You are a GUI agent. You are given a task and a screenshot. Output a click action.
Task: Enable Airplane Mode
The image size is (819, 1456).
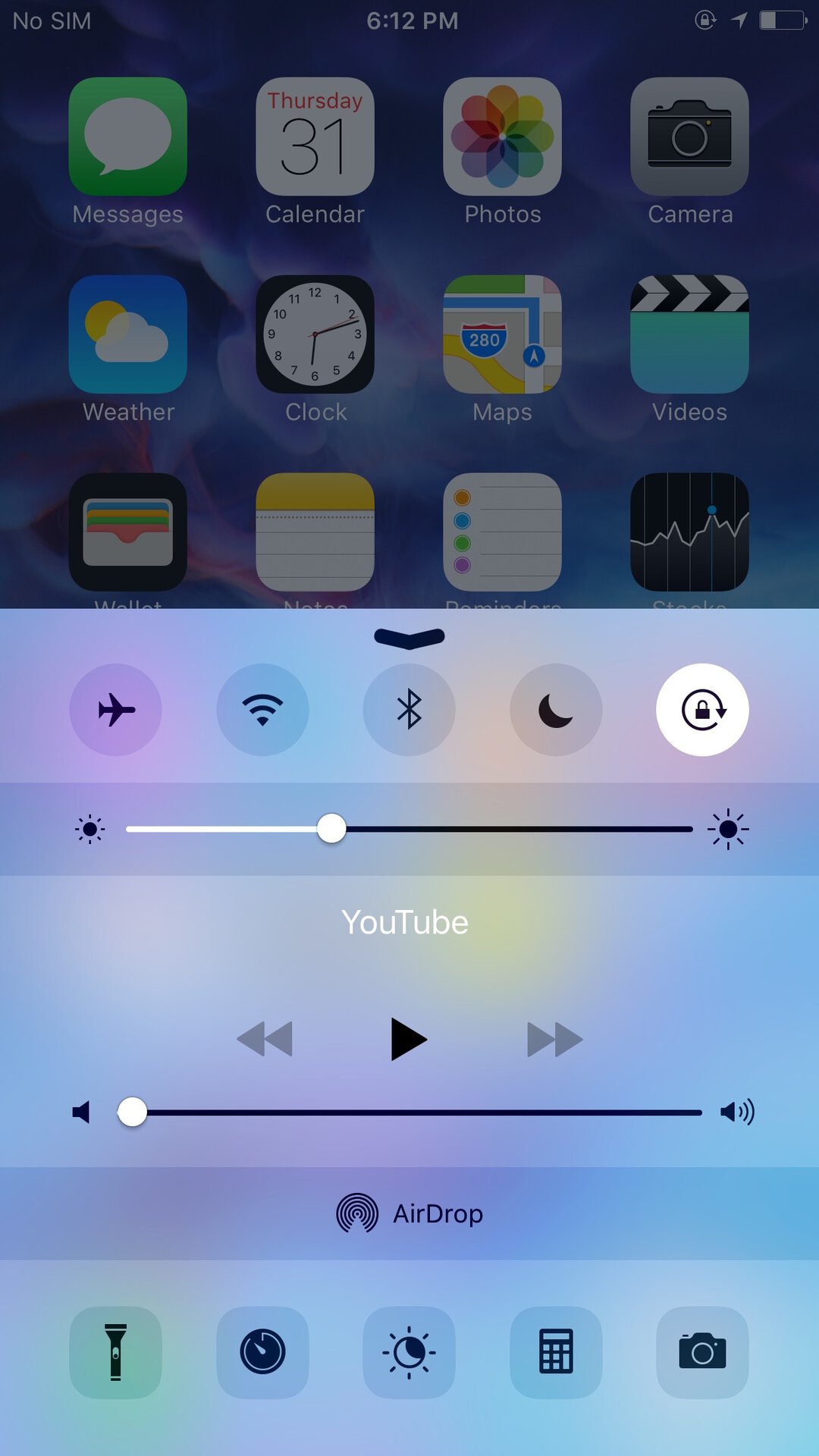coord(115,710)
